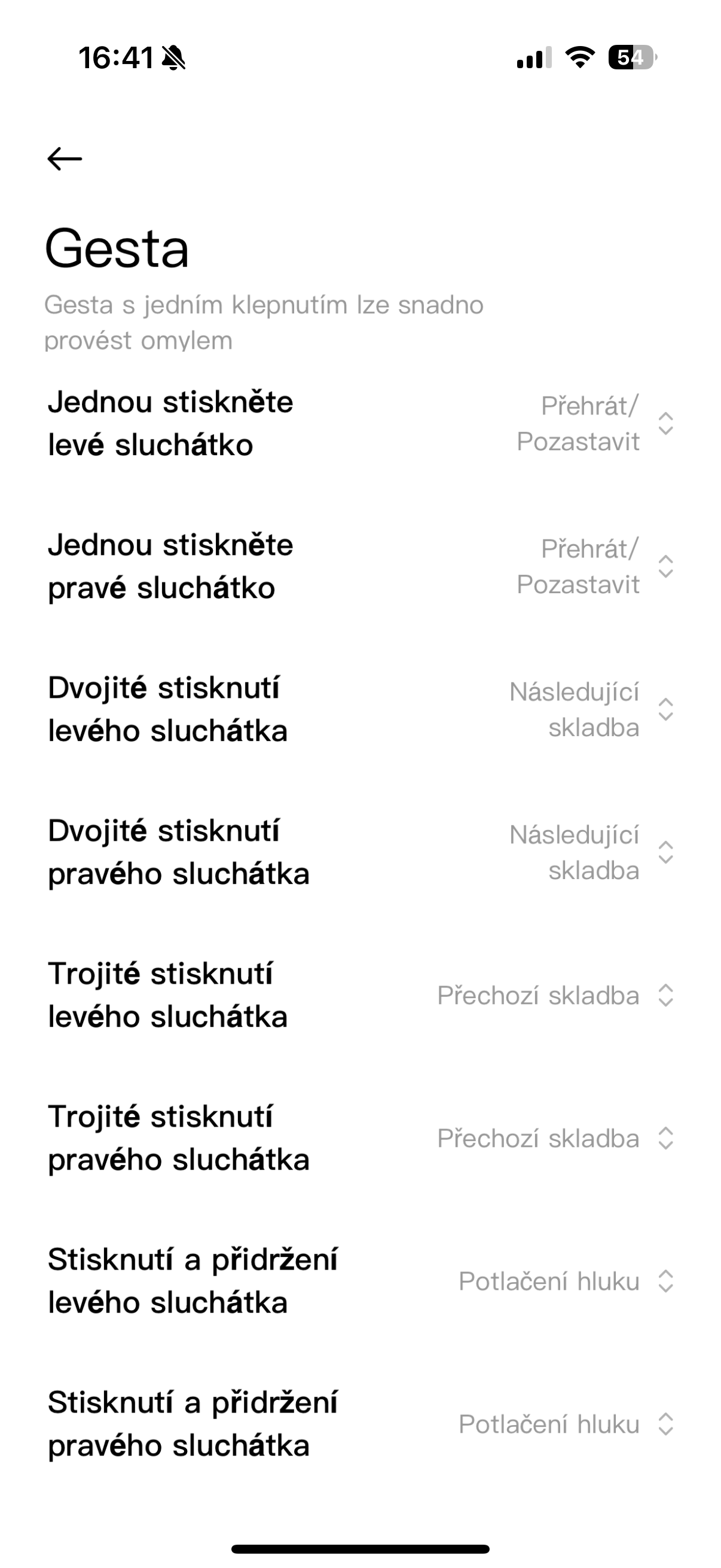Image resolution: width=721 pixels, height=1568 pixels.
Task: Set Stisknutí a přidržení levého sluchátka action
Action: (x=665, y=1282)
